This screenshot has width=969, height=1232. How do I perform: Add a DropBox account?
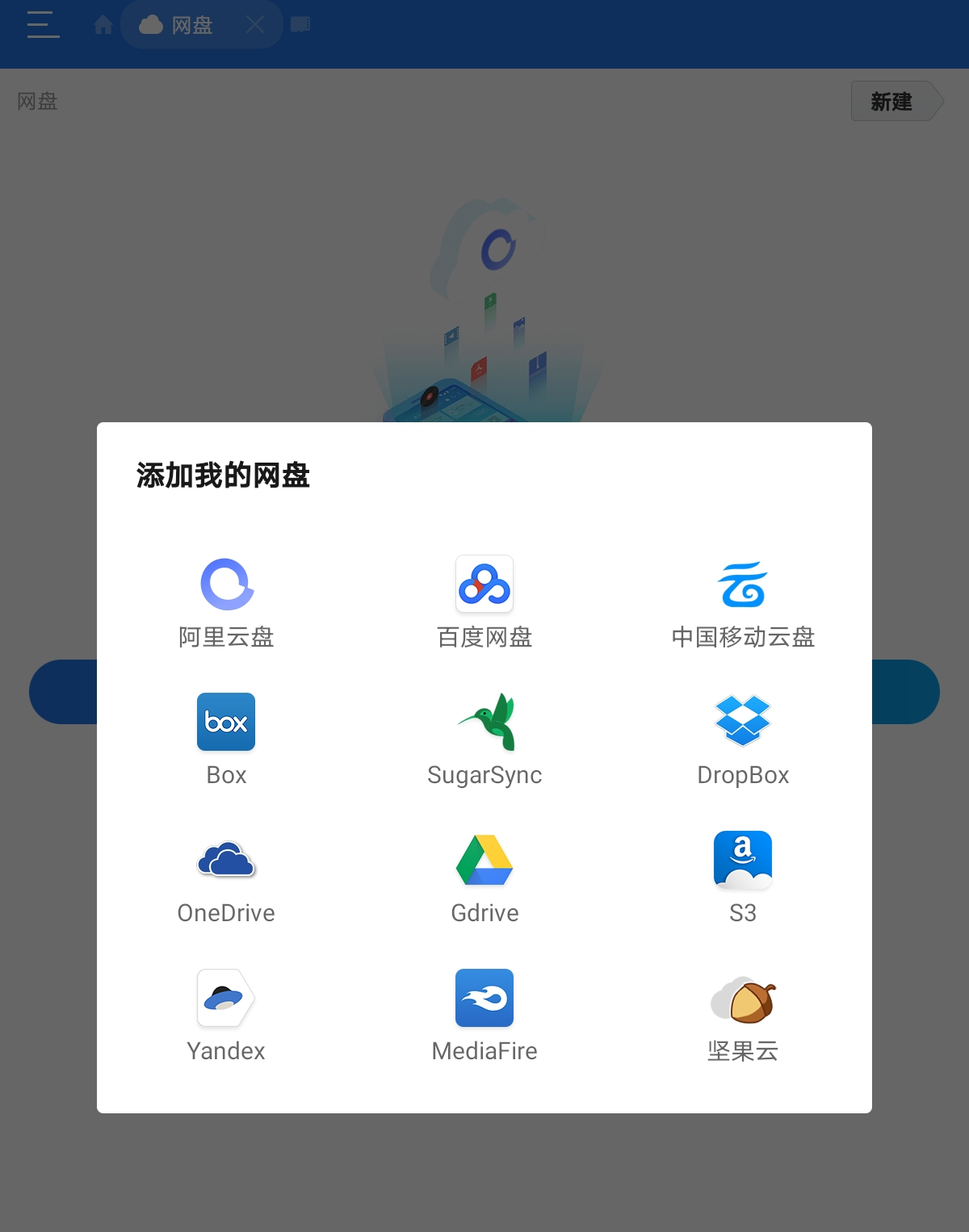click(x=743, y=740)
